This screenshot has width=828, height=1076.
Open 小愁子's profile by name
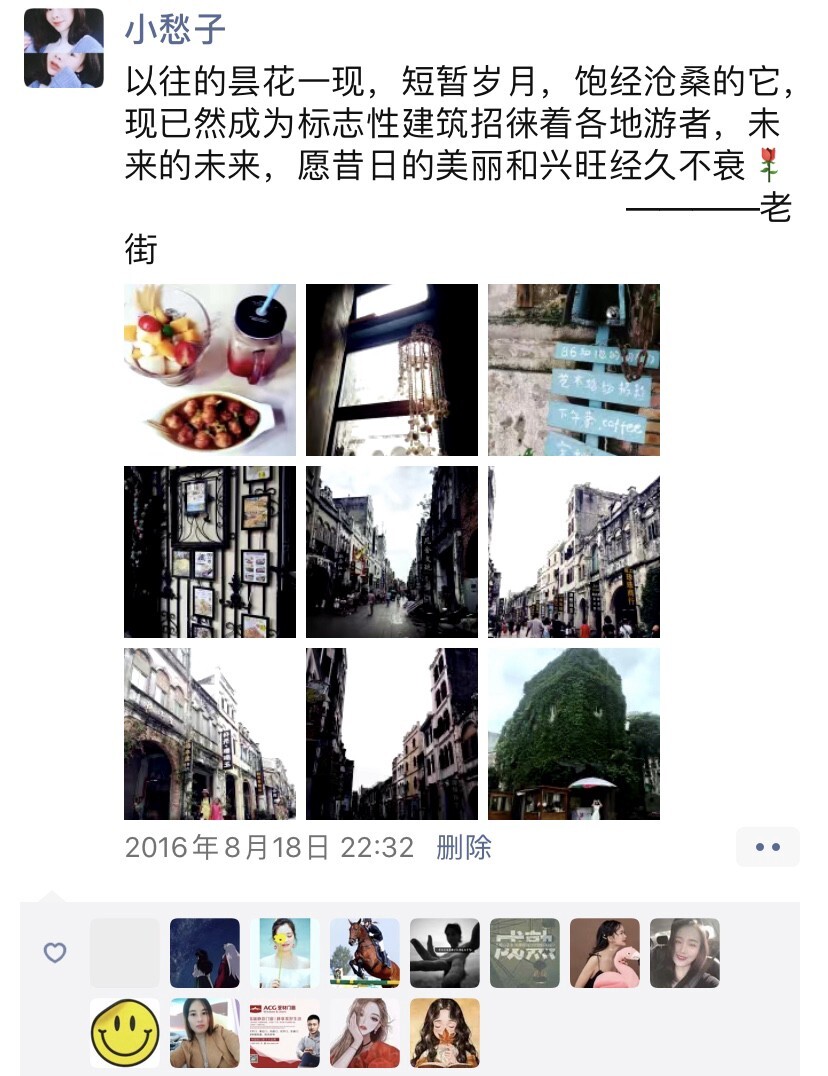point(175,28)
